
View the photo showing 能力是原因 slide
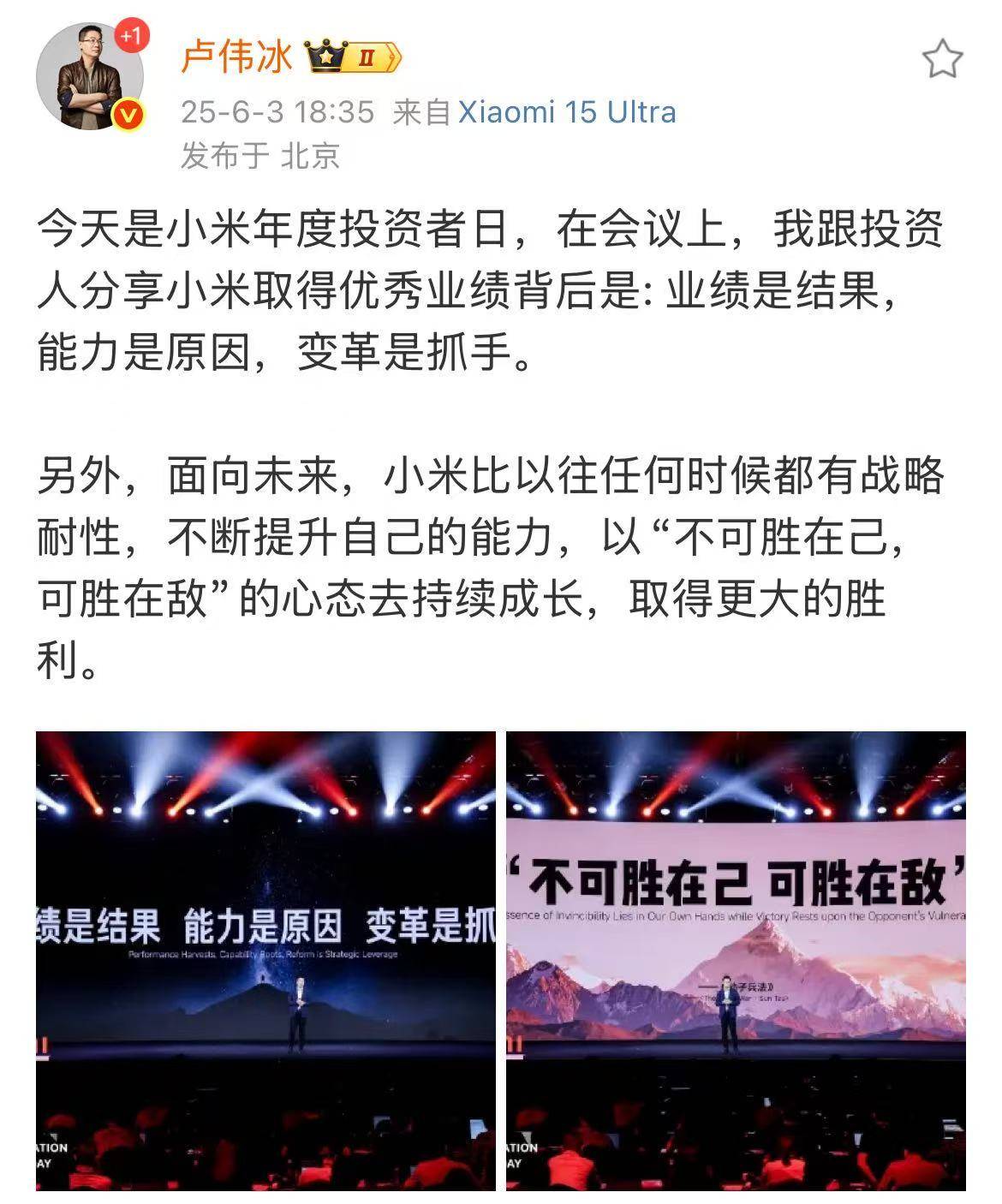coord(265,959)
